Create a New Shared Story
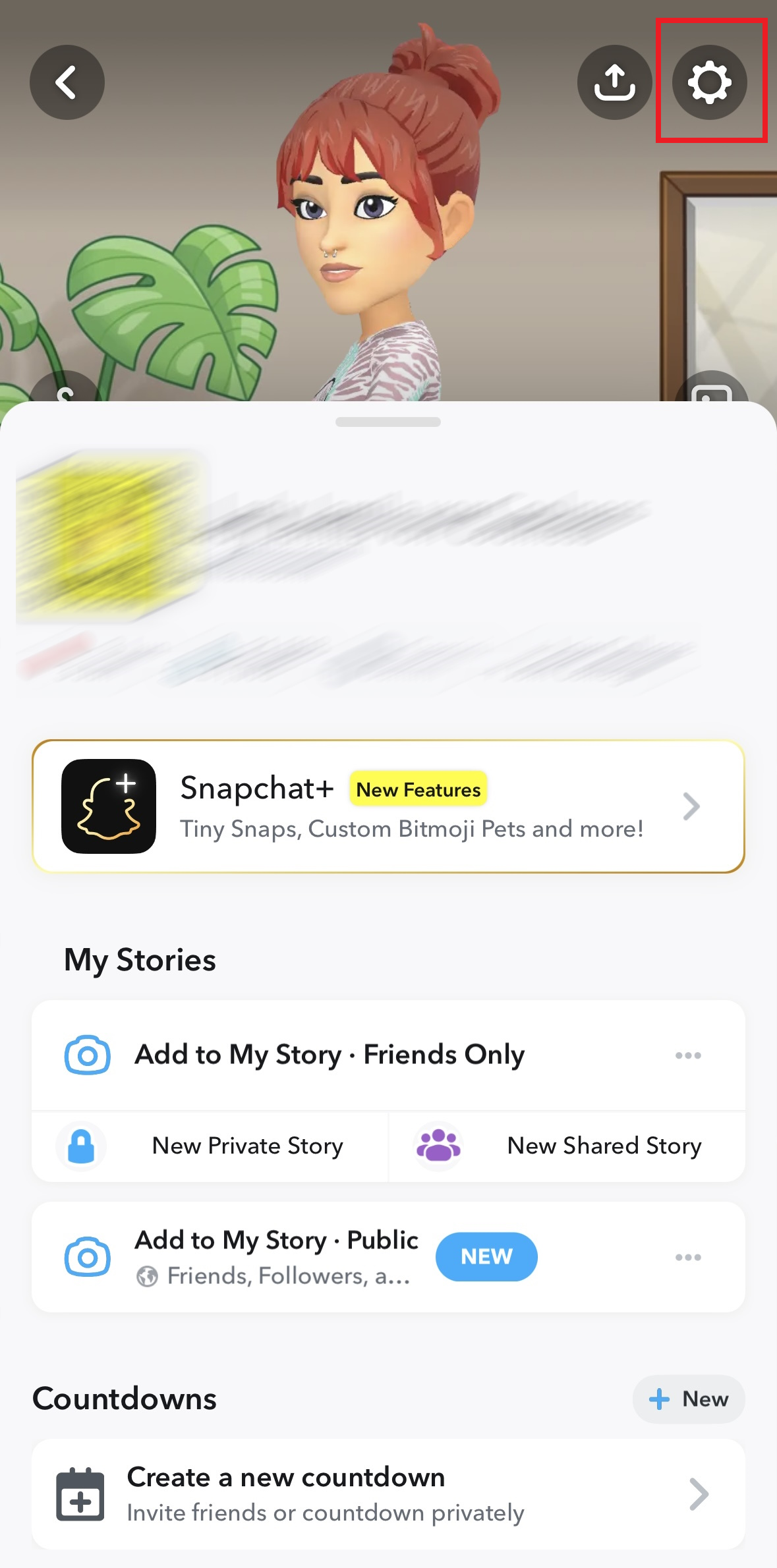This screenshot has height=1568, width=777. (x=604, y=1146)
